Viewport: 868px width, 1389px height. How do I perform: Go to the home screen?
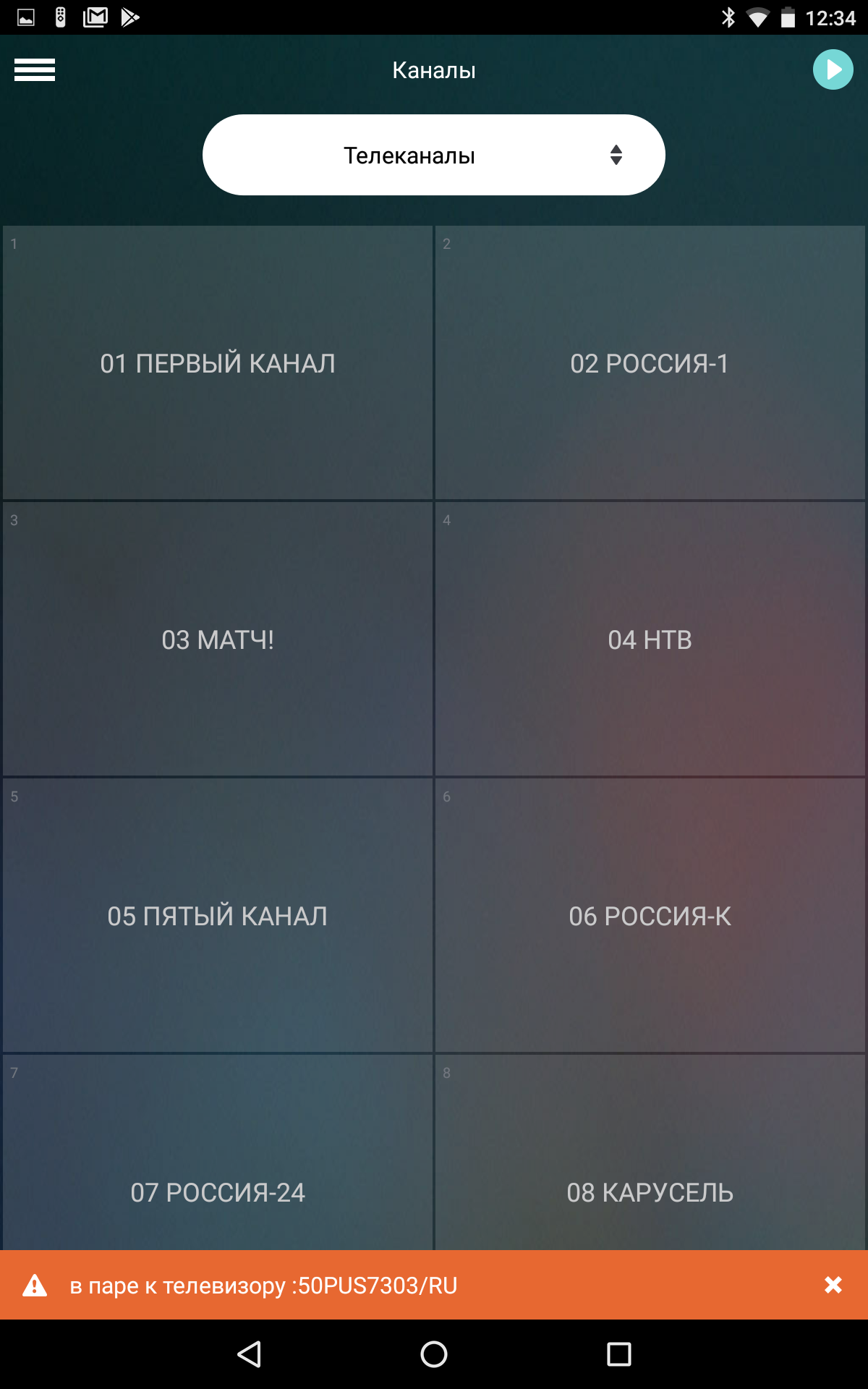point(434,1354)
